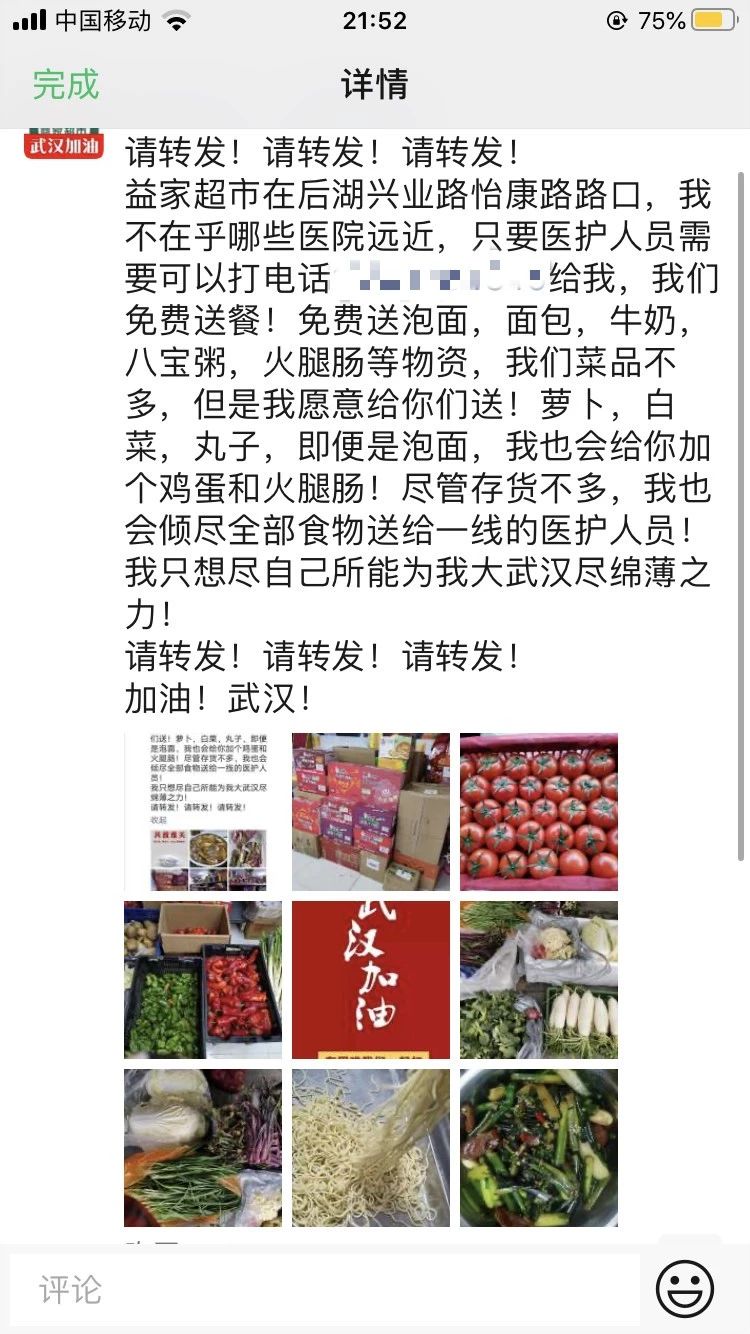Screen dimensions: 750x1334
Task: Open the poster's 武汉加油 avatar
Action: (x=63, y=142)
